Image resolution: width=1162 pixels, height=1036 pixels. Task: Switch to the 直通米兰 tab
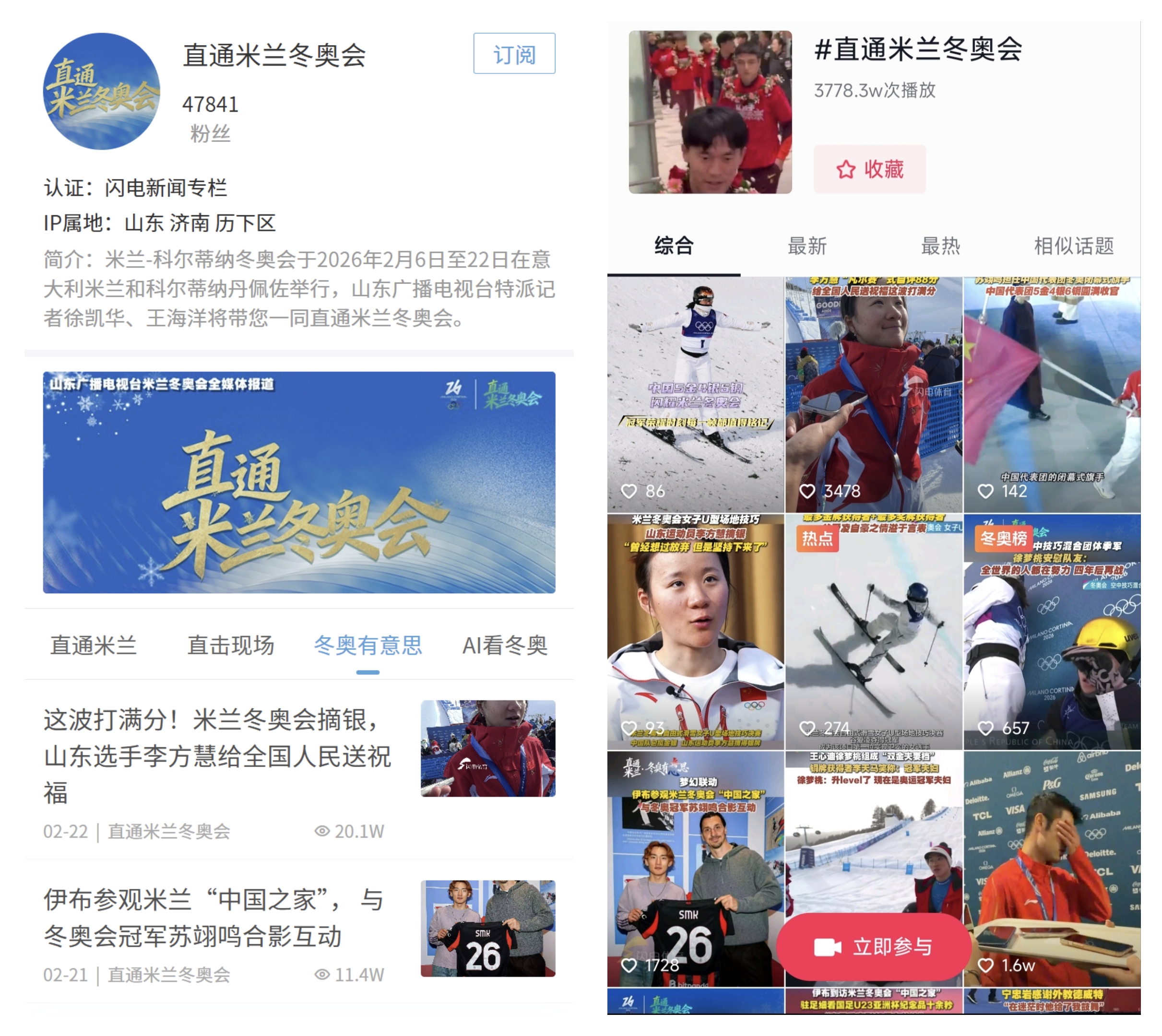pos(94,646)
